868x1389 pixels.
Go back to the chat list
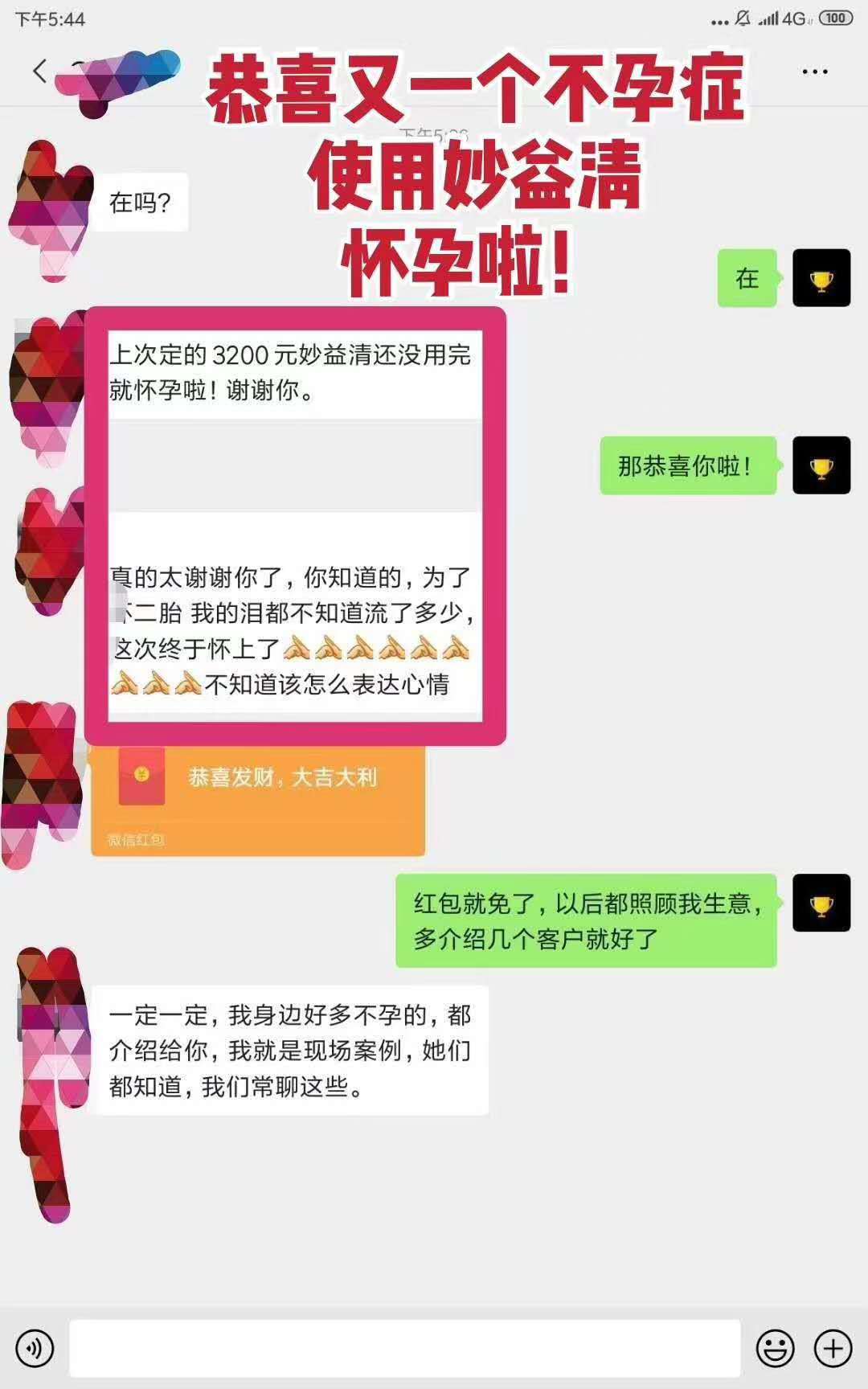39,72
